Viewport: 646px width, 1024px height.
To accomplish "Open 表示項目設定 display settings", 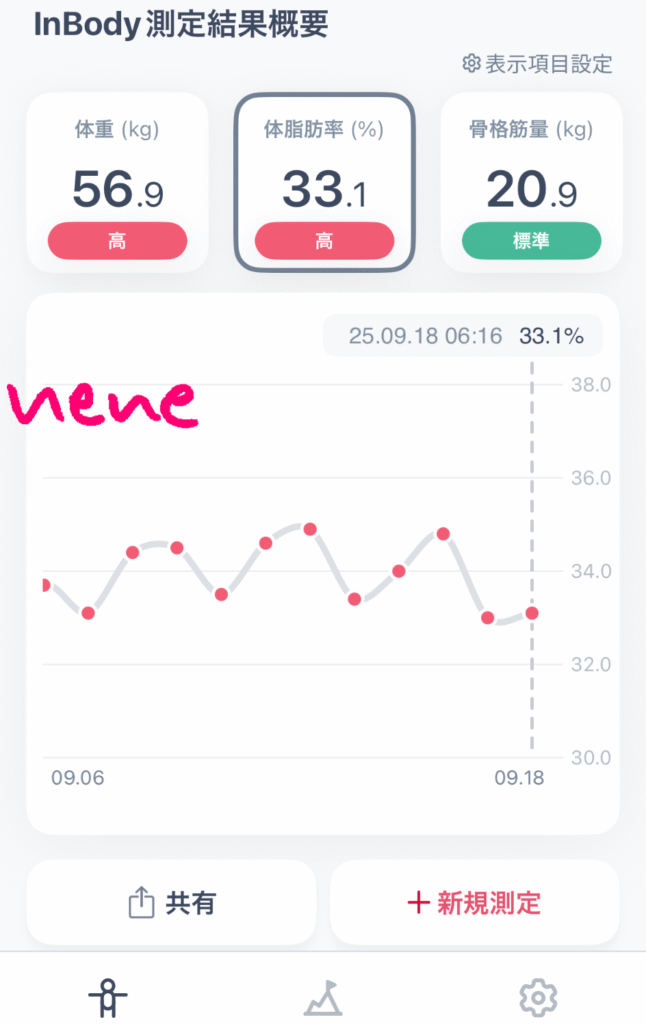I will click(x=537, y=64).
